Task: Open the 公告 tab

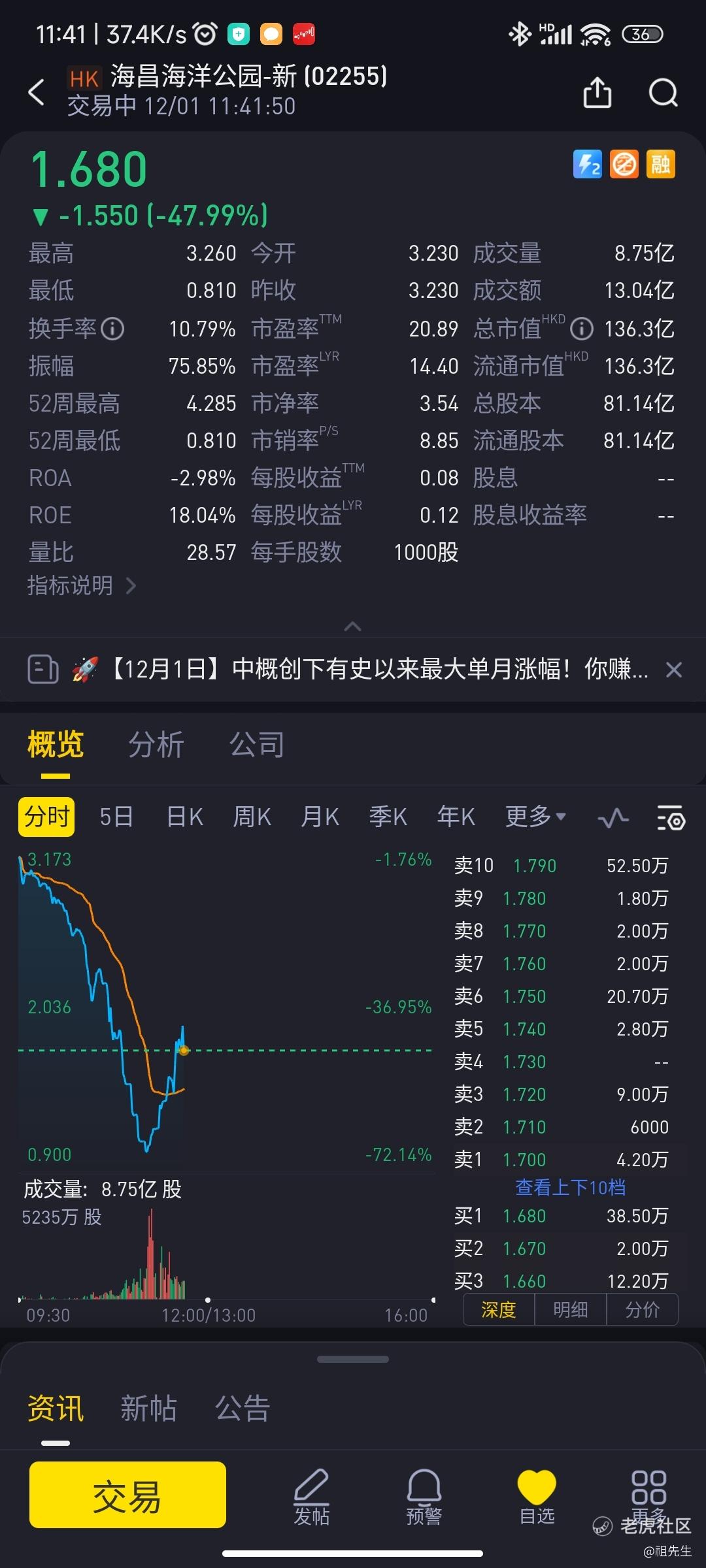Action: click(243, 1408)
